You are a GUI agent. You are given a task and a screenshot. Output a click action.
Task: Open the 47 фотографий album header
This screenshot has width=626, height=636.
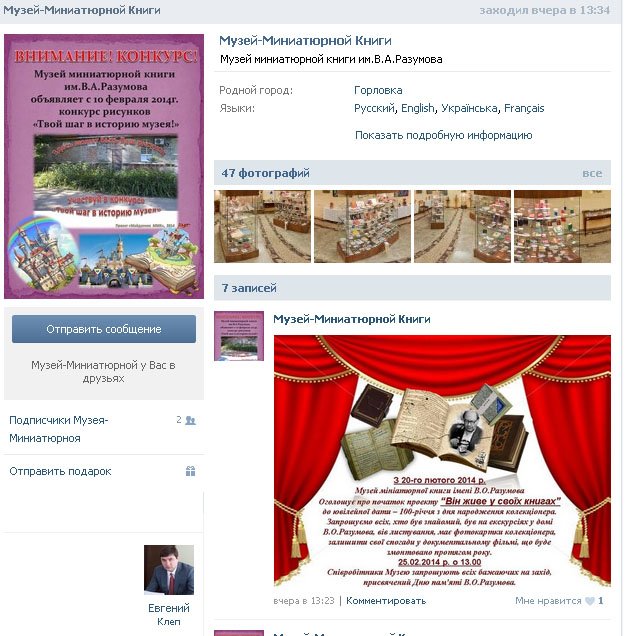(x=266, y=173)
